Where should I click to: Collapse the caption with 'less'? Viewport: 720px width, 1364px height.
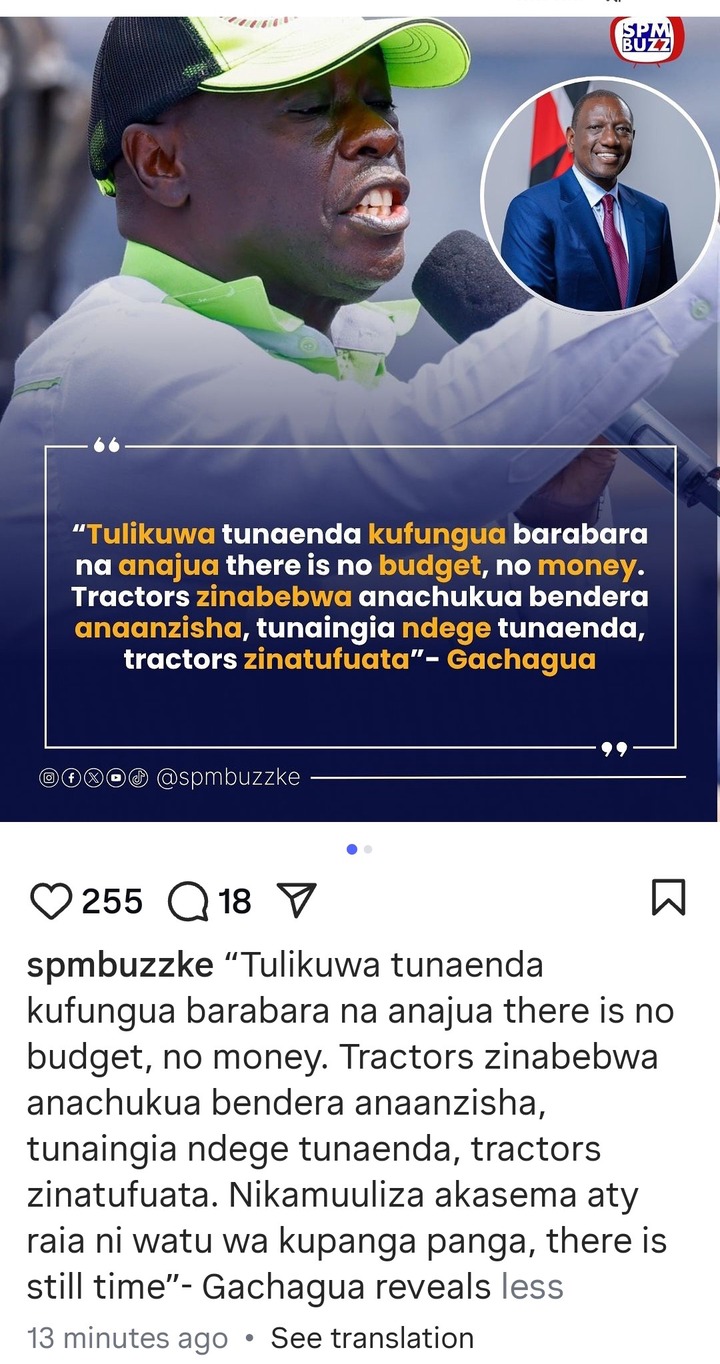pos(532,1287)
